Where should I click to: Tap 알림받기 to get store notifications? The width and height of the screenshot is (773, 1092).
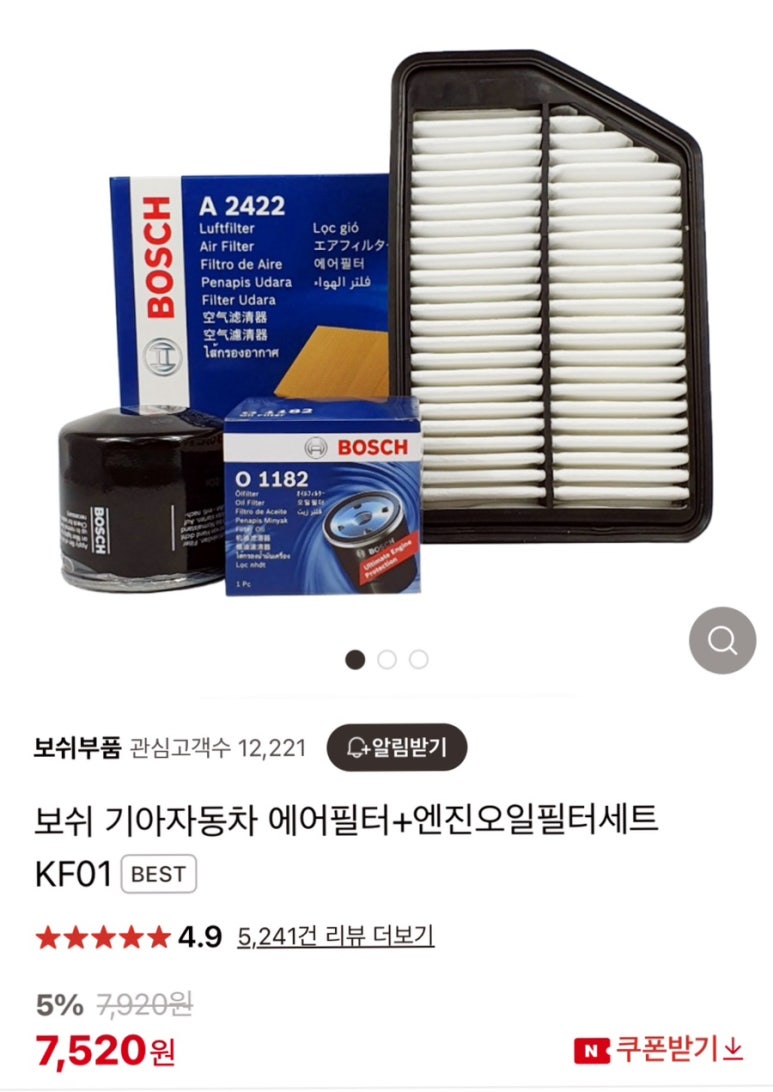397,747
